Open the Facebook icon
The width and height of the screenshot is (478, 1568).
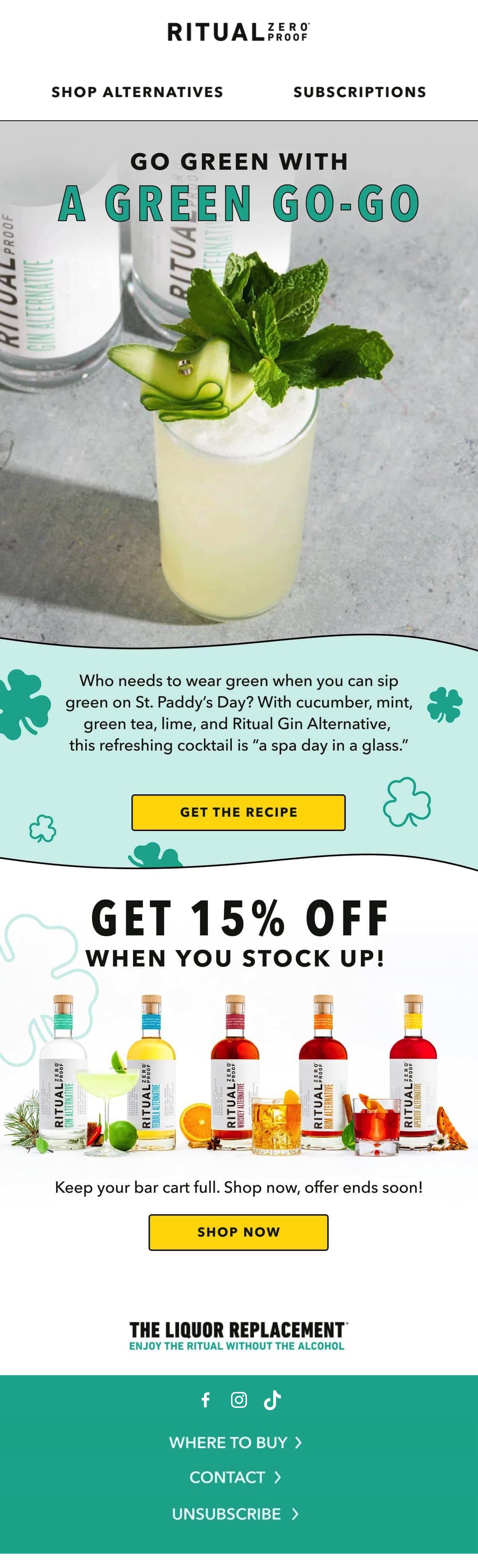click(x=206, y=1400)
